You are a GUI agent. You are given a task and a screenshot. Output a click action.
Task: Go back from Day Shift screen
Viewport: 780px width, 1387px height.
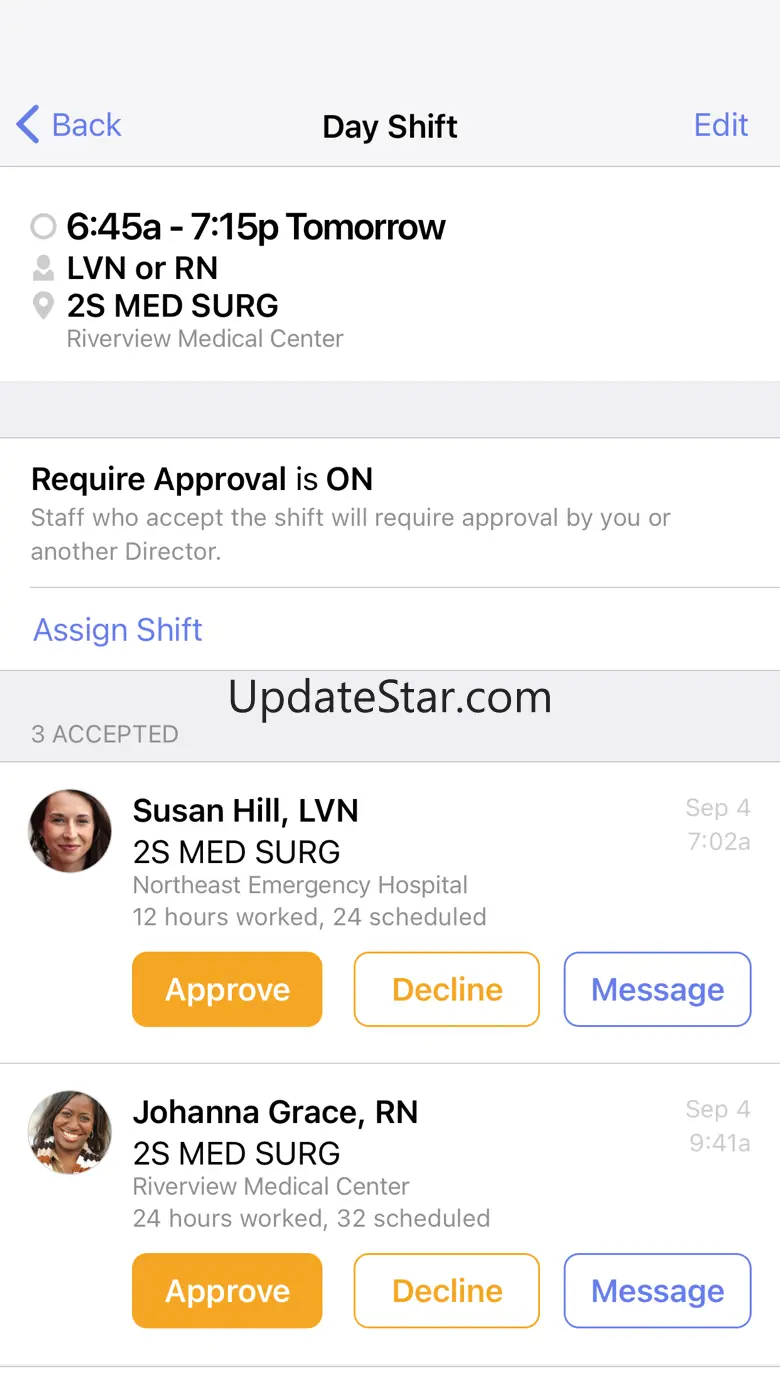pos(68,125)
